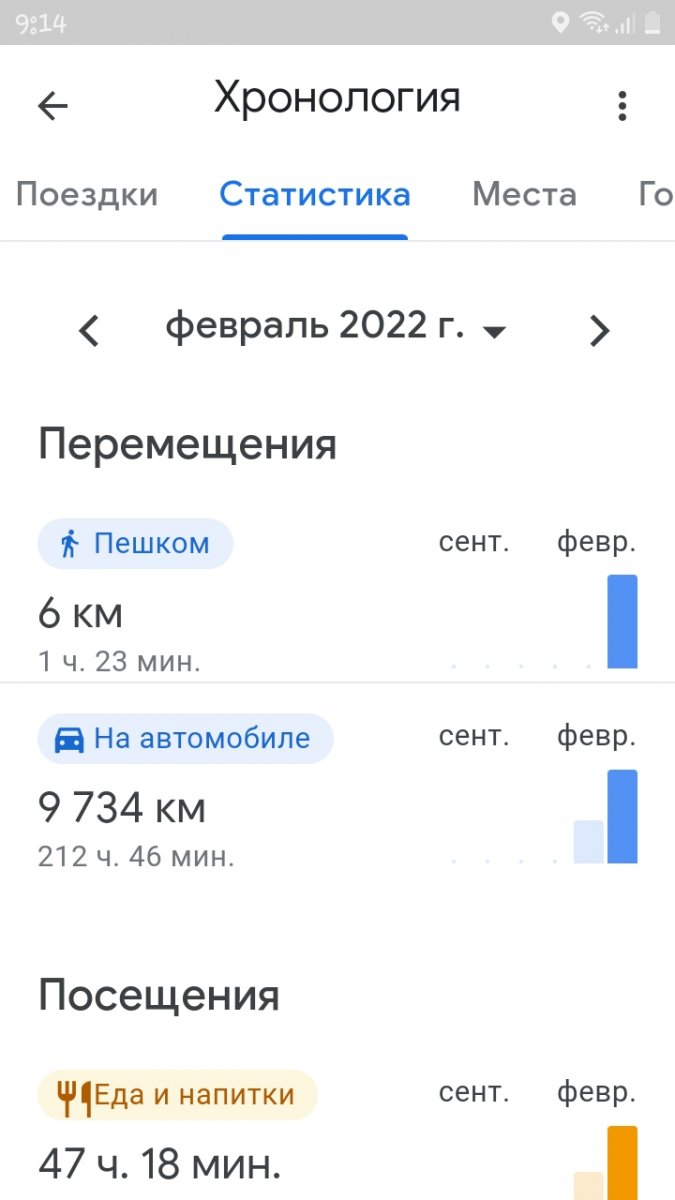
Task: Go back using the top-left arrow
Action: click(52, 105)
